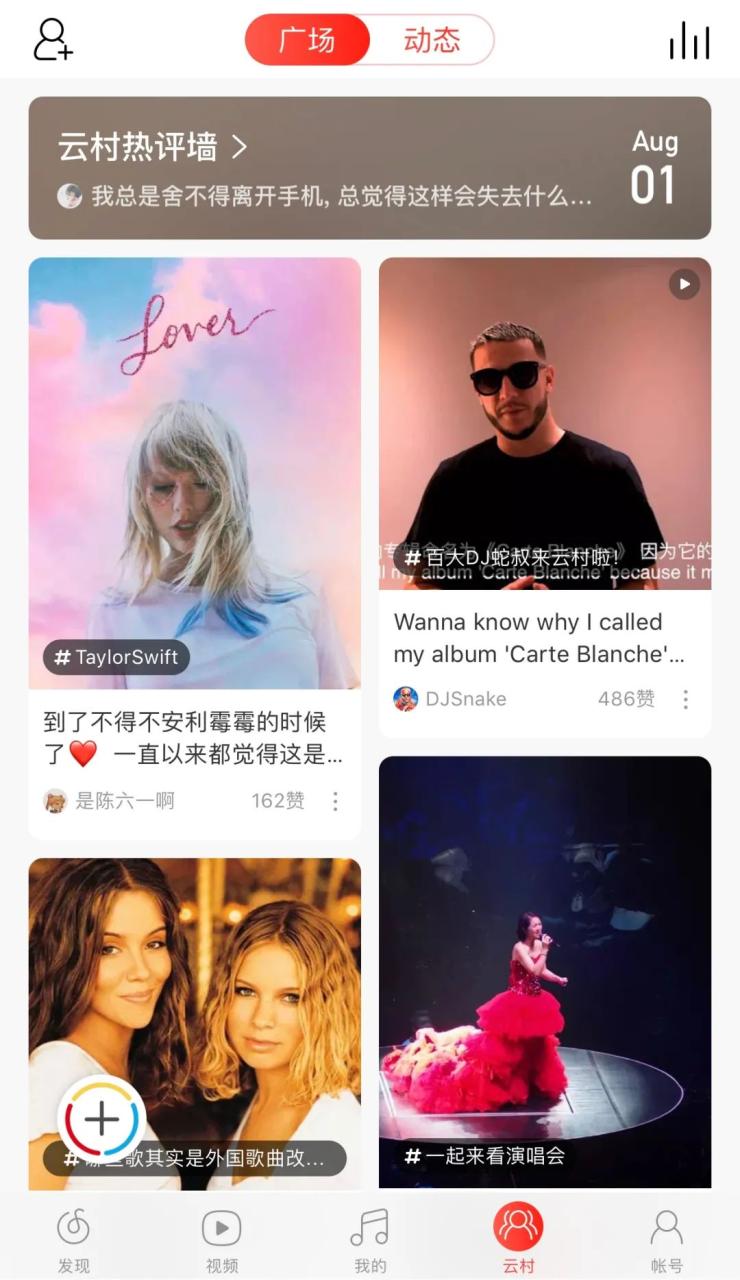Image resolution: width=740 pixels, height=1280 pixels.
Task: Open the 我的 tab
Action: (370, 1240)
